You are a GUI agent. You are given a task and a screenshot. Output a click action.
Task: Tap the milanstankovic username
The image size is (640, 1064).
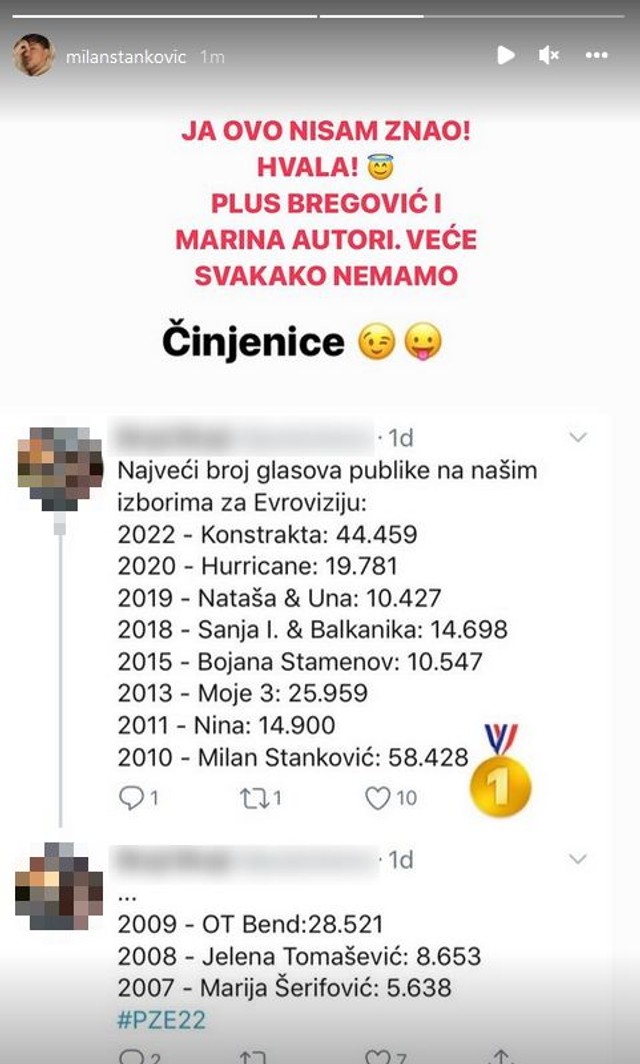[125, 57]
